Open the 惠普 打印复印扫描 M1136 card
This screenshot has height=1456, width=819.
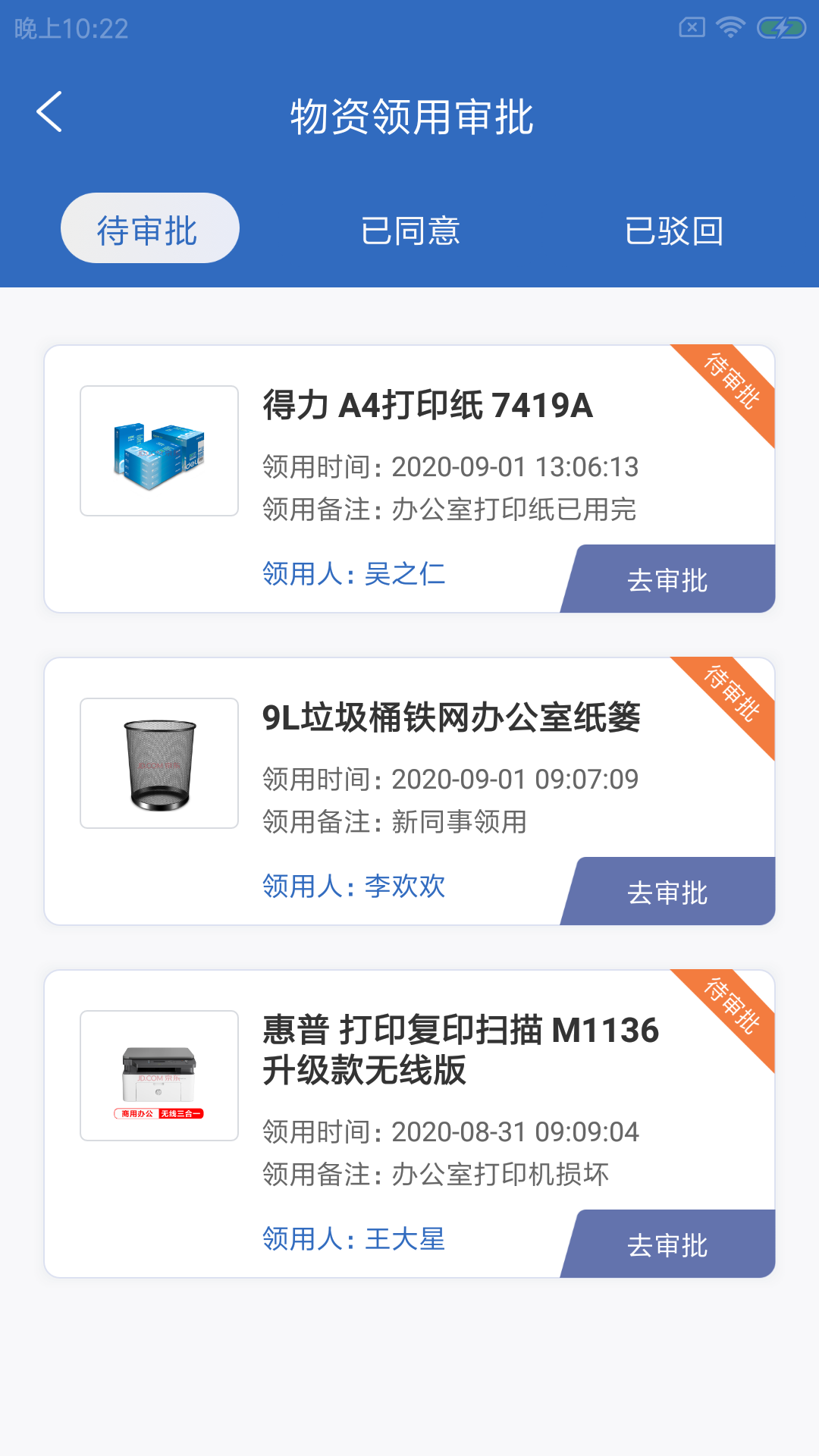[x=460, y=1050]
